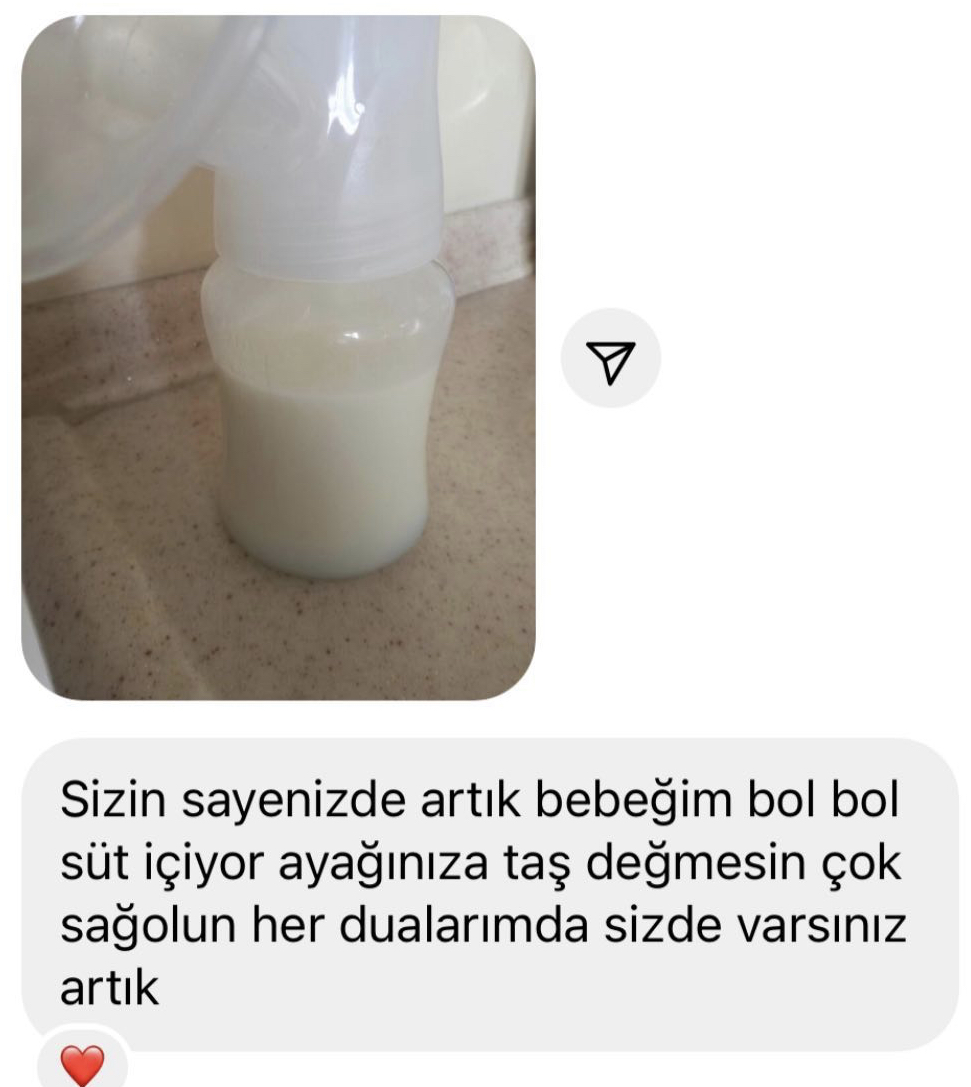971x1087 pixels.
Task: Forward the photo with the share icon
Action: pyautogui.click(x=610, y=358)
